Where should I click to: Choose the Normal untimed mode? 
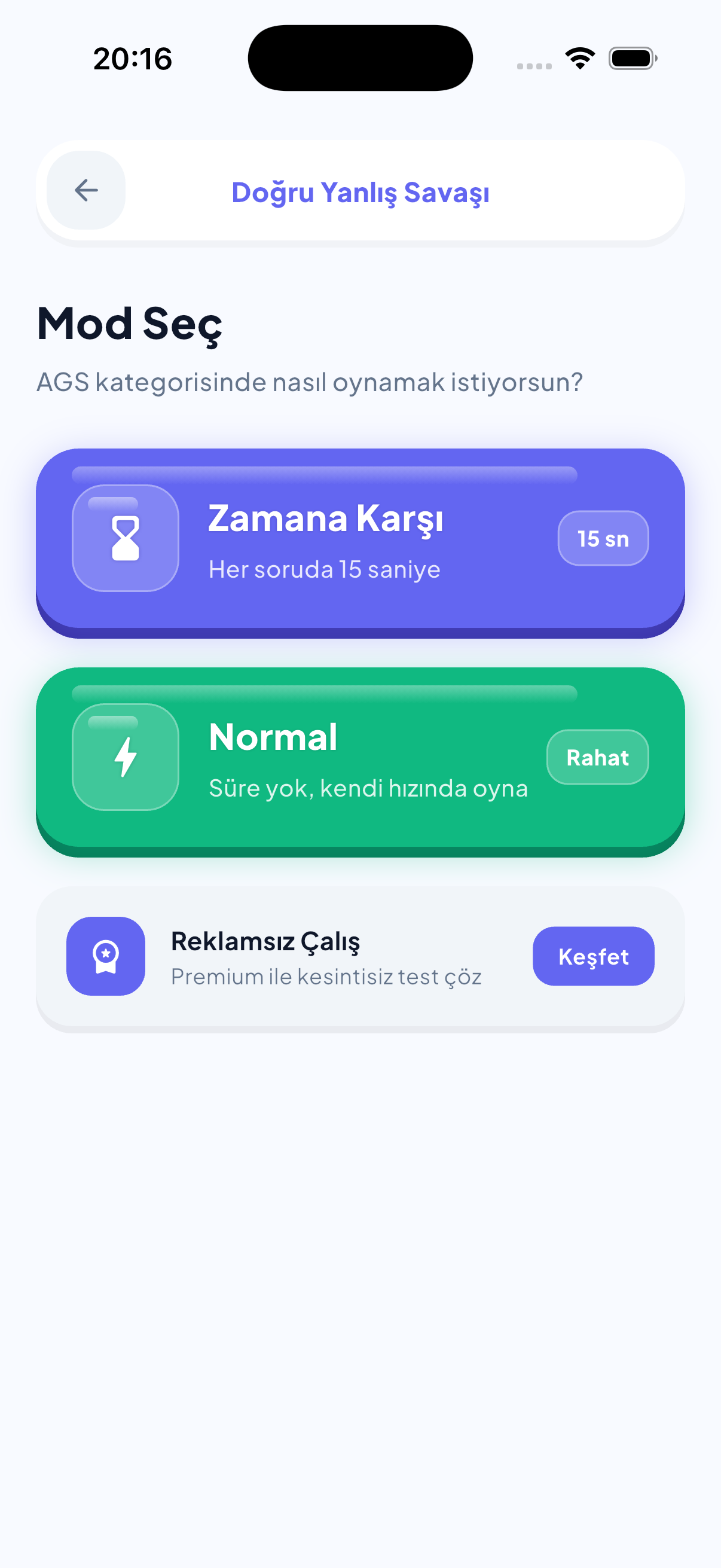pyautogui.click(x=360, y=758)
